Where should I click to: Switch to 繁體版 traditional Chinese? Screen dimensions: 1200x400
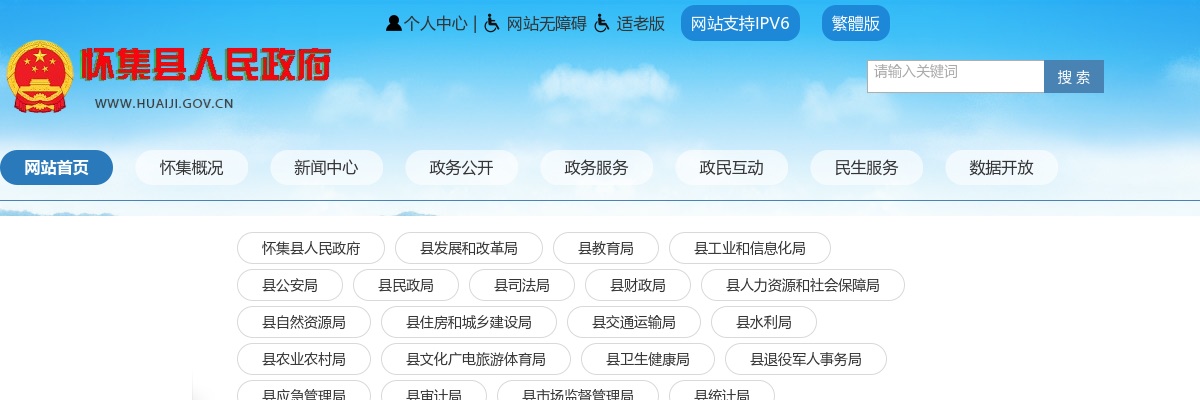[x=855, y=24]
